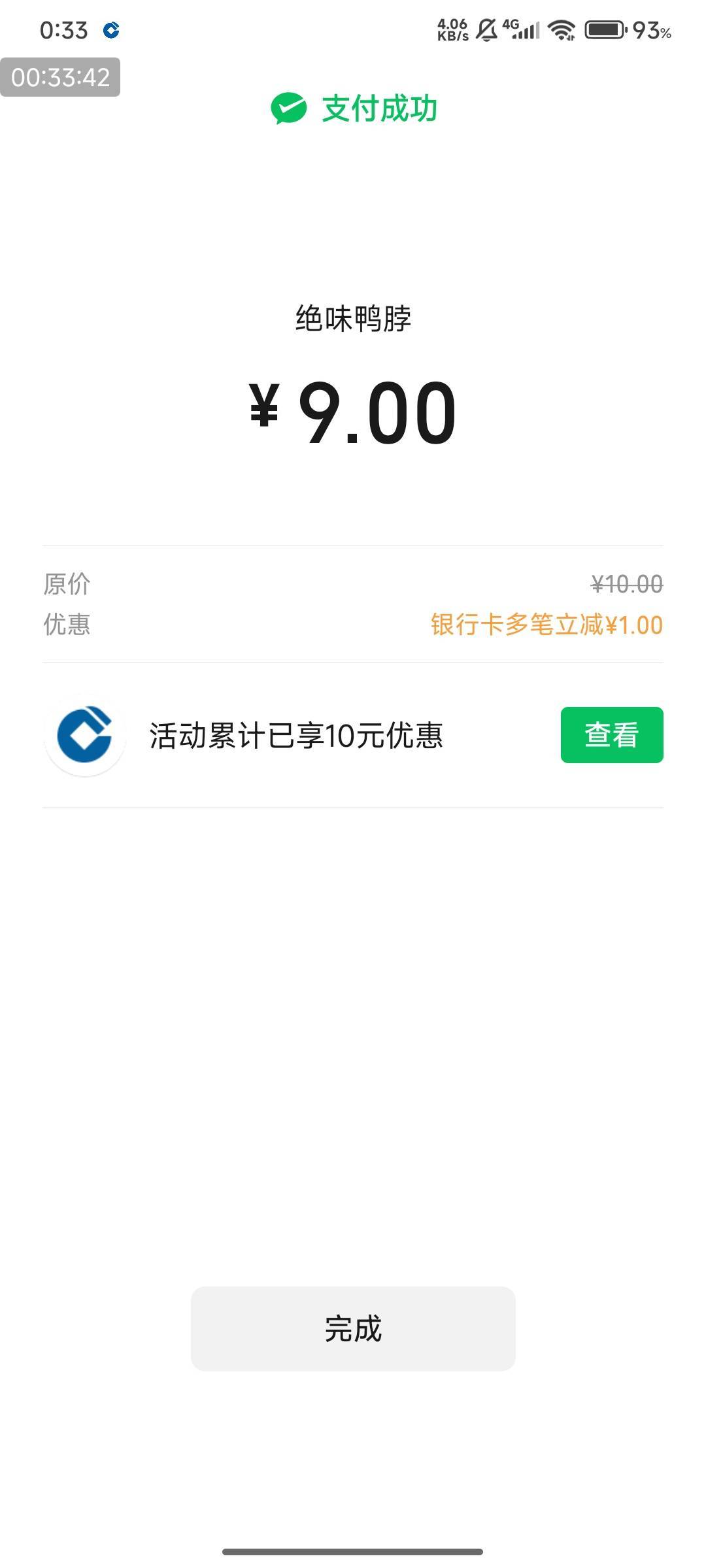Image resolution: width=706 pixels, height=1568 pixels.
Task: Tap the green 查看 button
Action: point(612,735)
